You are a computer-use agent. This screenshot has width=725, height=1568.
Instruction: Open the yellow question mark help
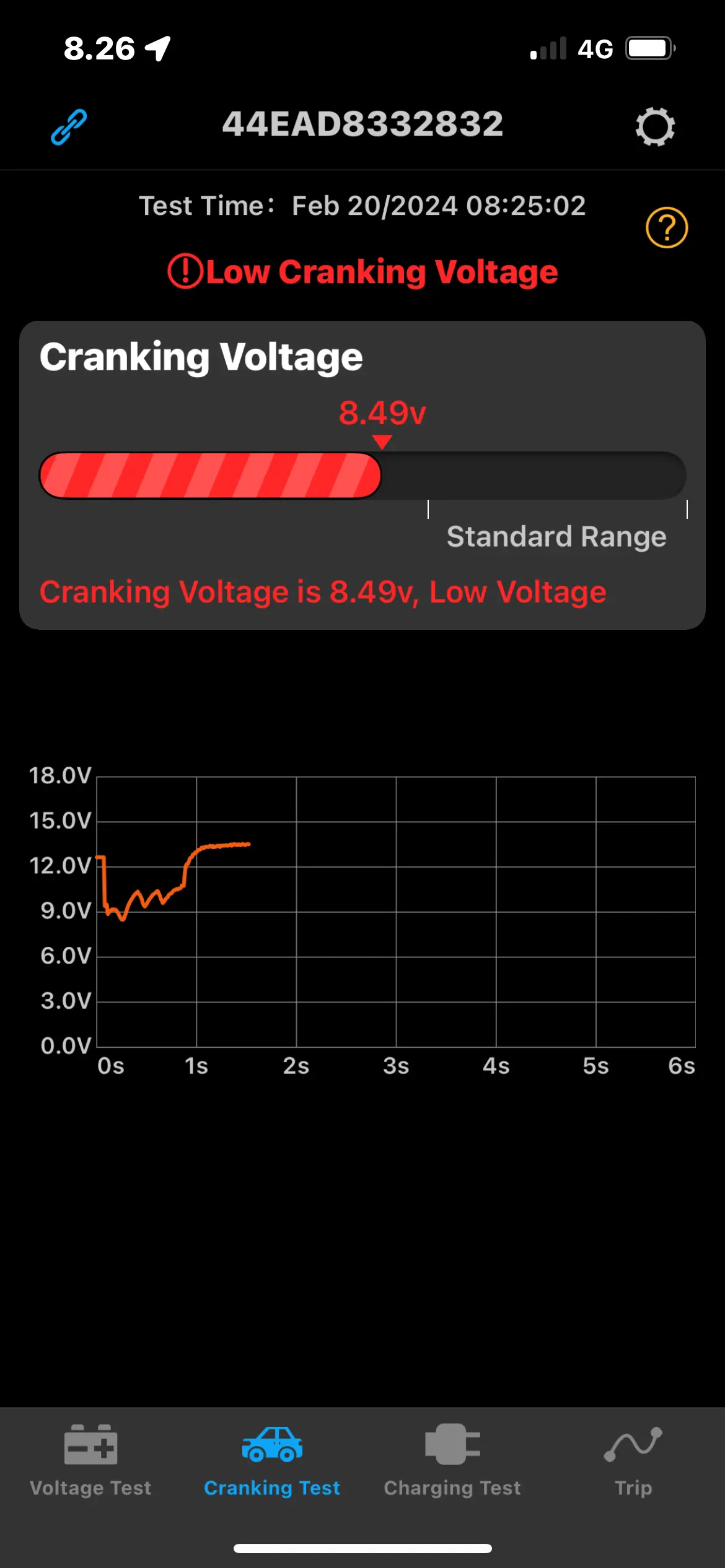[x=667, y=228]
